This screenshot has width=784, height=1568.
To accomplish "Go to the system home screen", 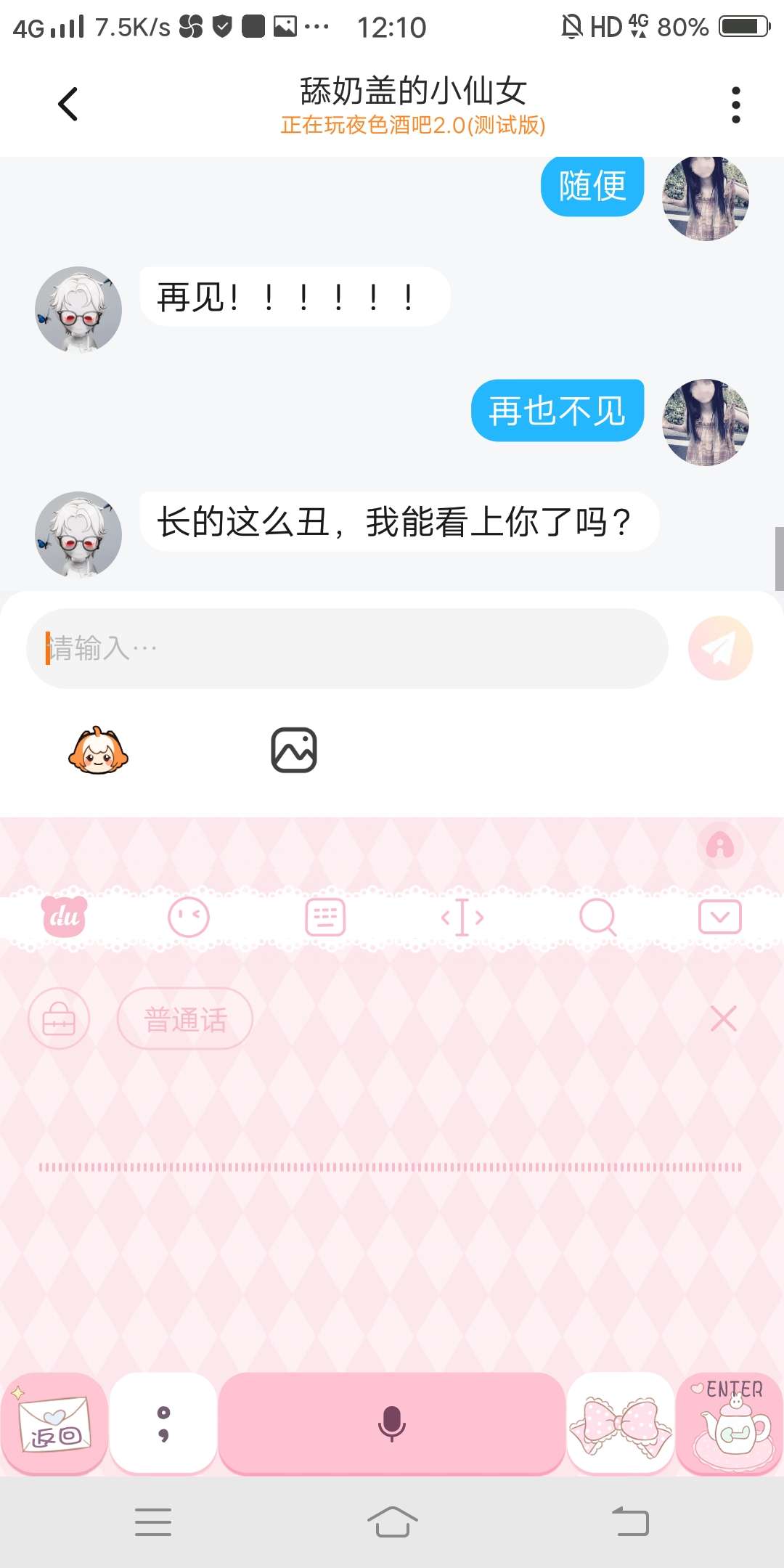I will click(x=392, y=1522).
